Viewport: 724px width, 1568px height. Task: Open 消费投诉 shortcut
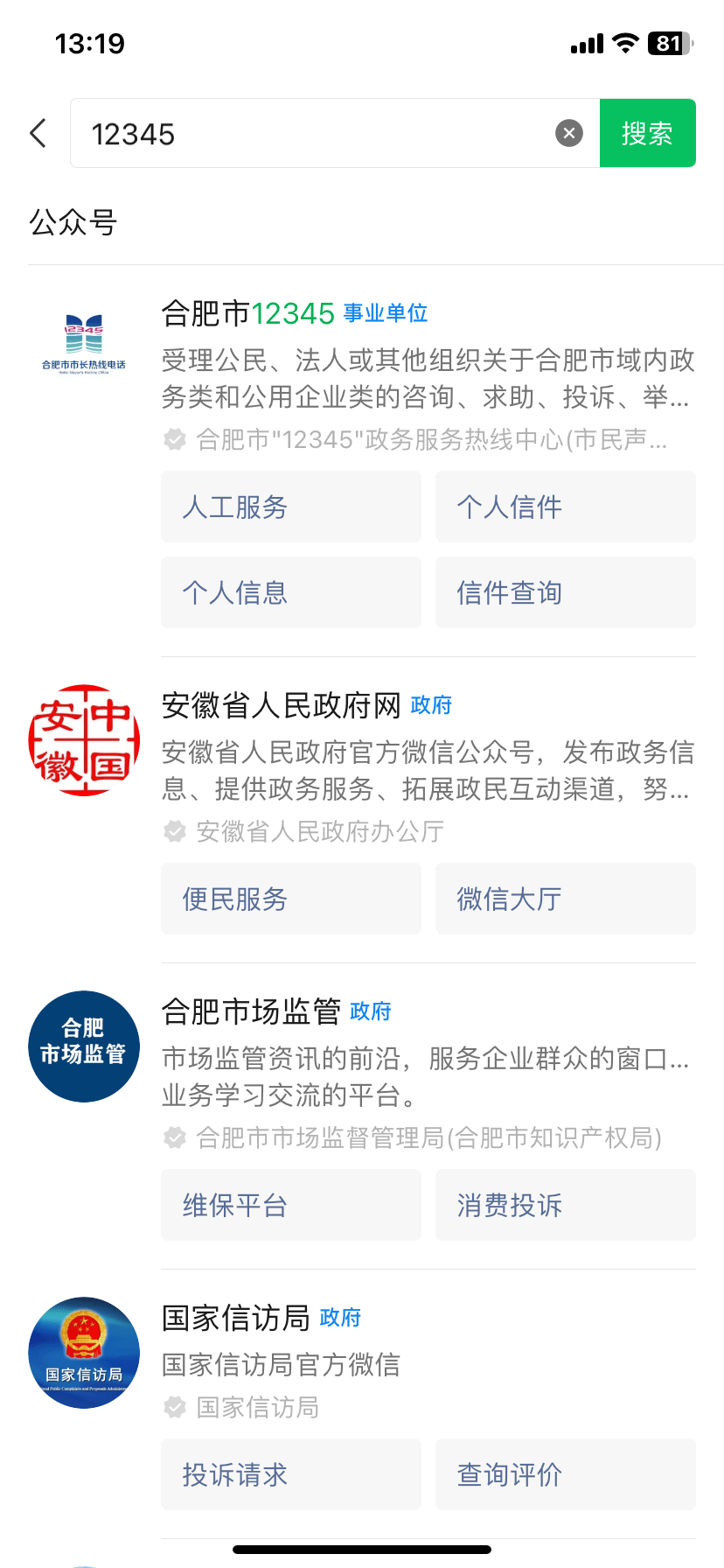pos(566,1205)
